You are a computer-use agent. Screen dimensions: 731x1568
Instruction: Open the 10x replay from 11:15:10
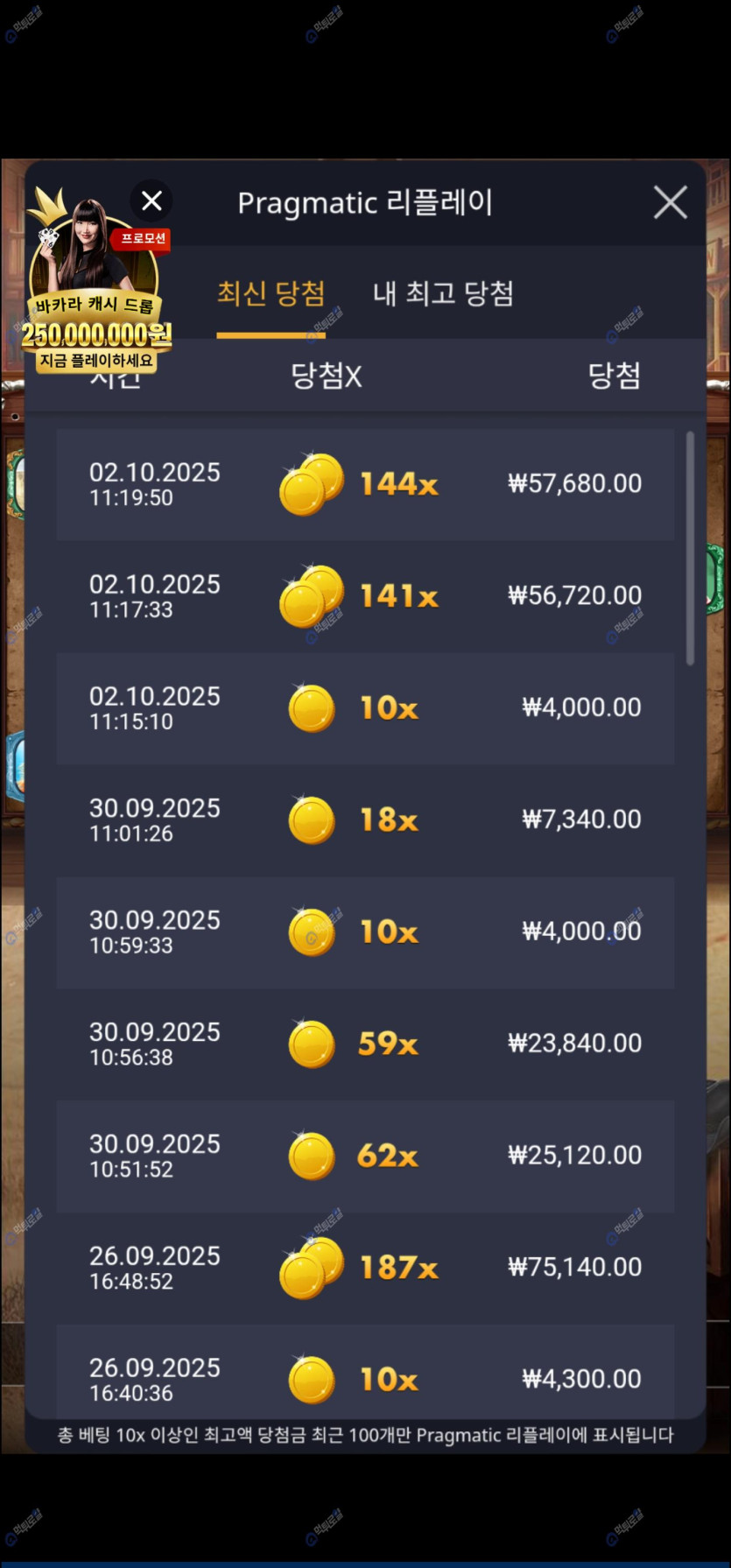[365, 708]
